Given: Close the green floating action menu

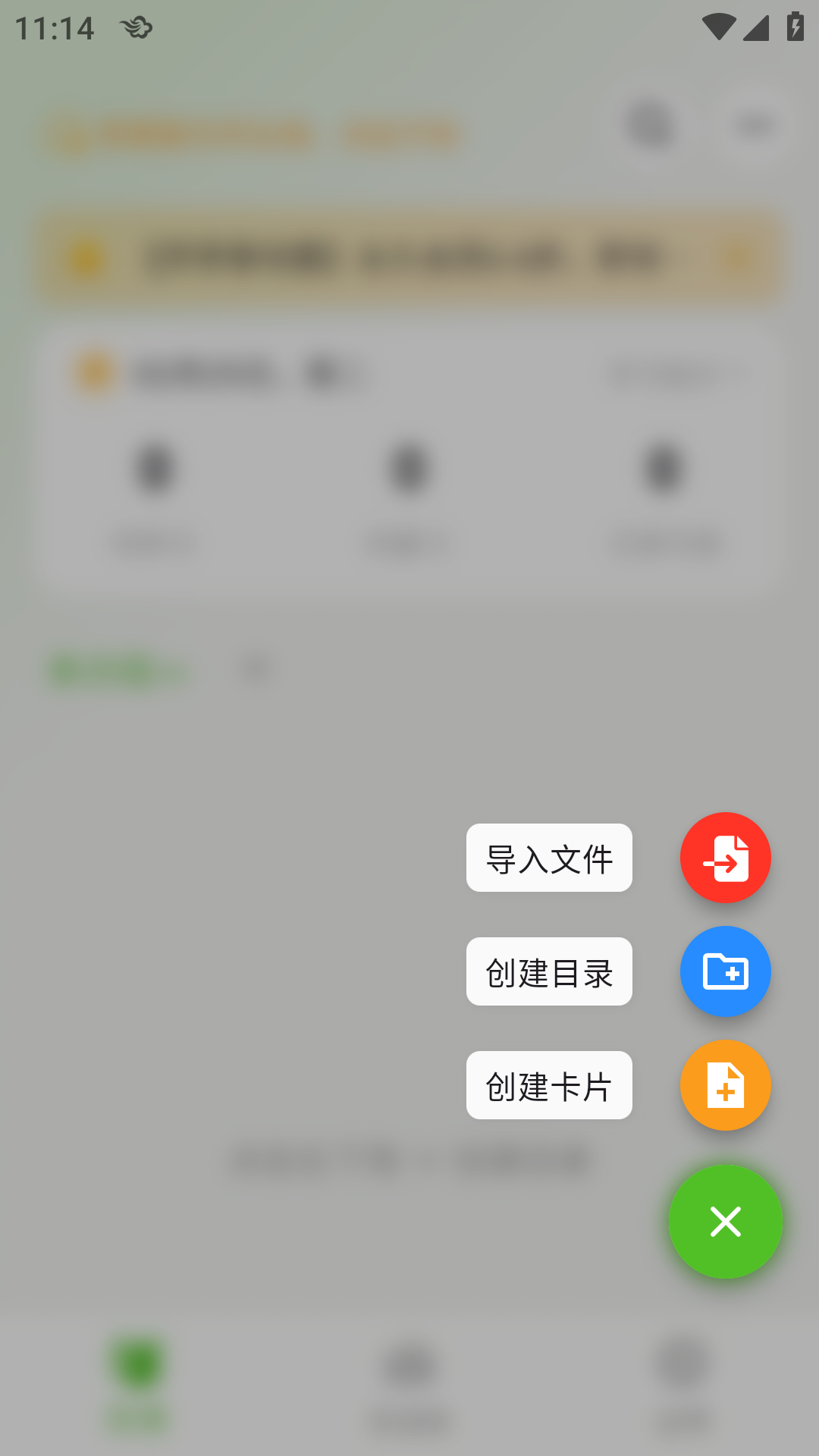Looking at the screenshot, I should pos(725,1222).
